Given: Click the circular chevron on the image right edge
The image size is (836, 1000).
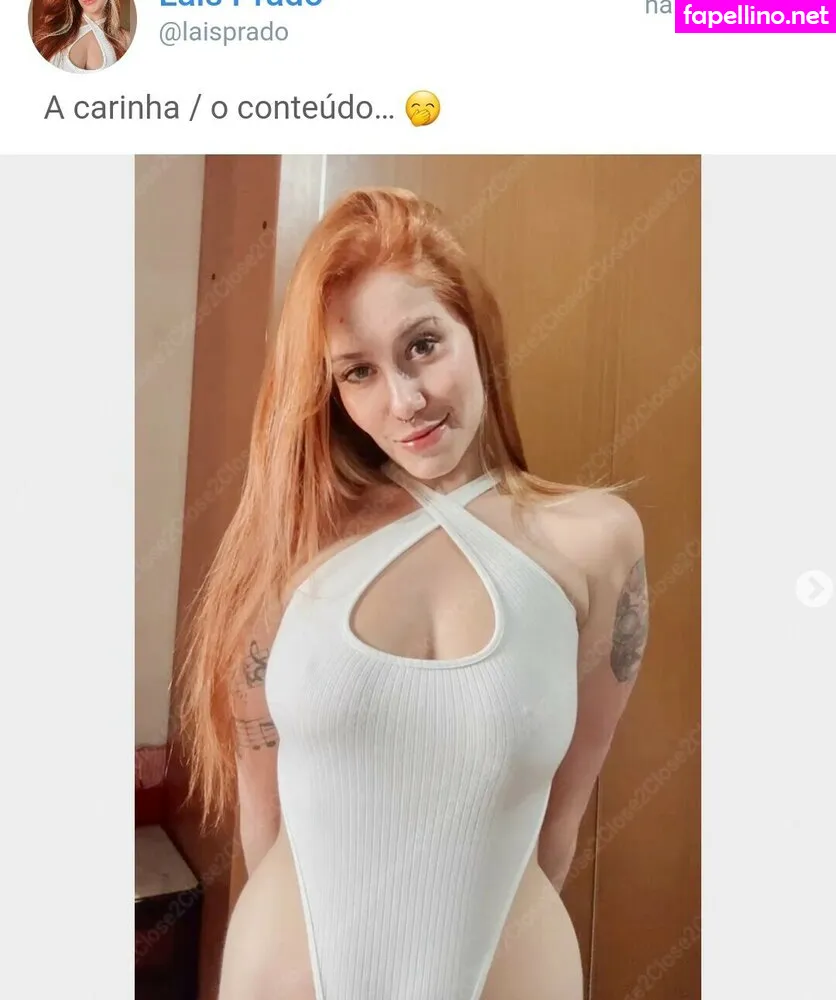Looking at the screenshot, I should 815,588.
